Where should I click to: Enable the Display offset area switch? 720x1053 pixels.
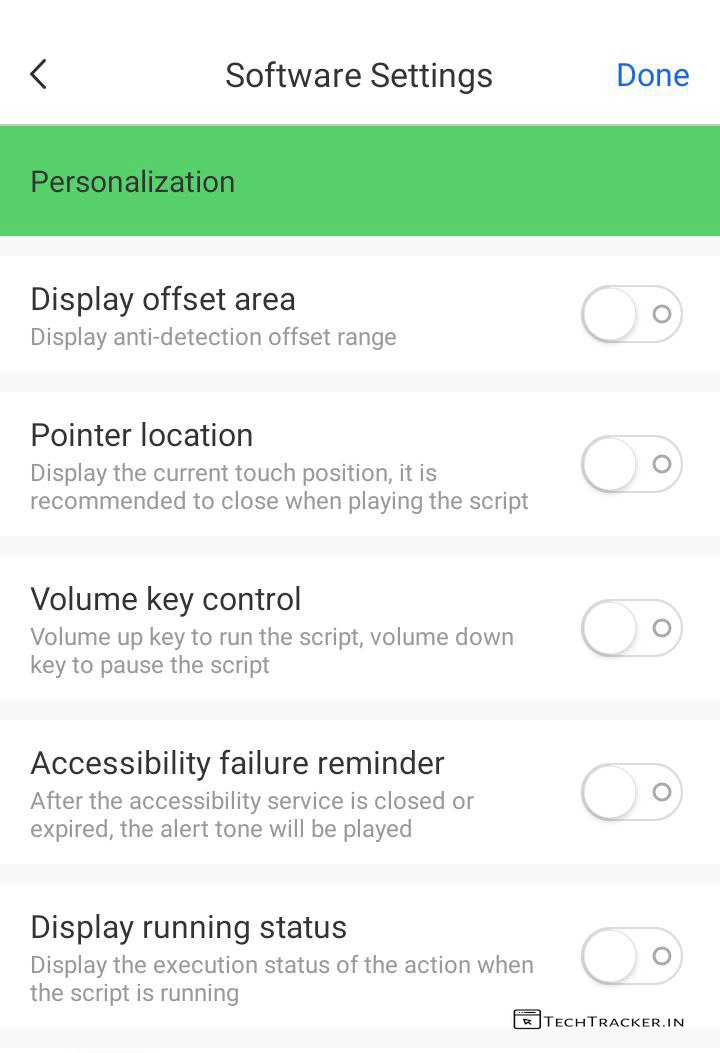coord(631,314)
